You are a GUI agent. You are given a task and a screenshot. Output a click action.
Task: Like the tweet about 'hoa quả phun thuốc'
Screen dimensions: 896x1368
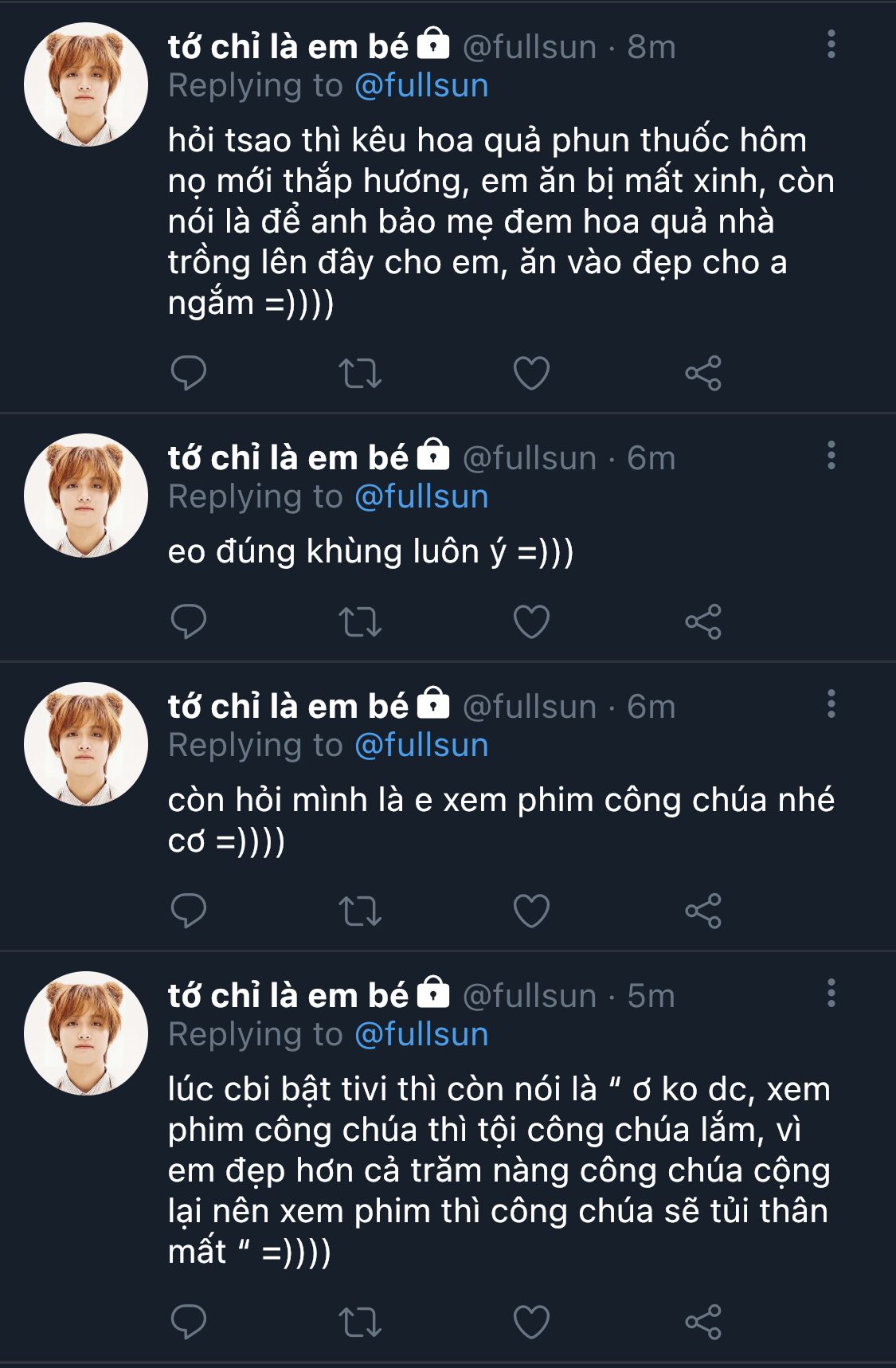531,373
